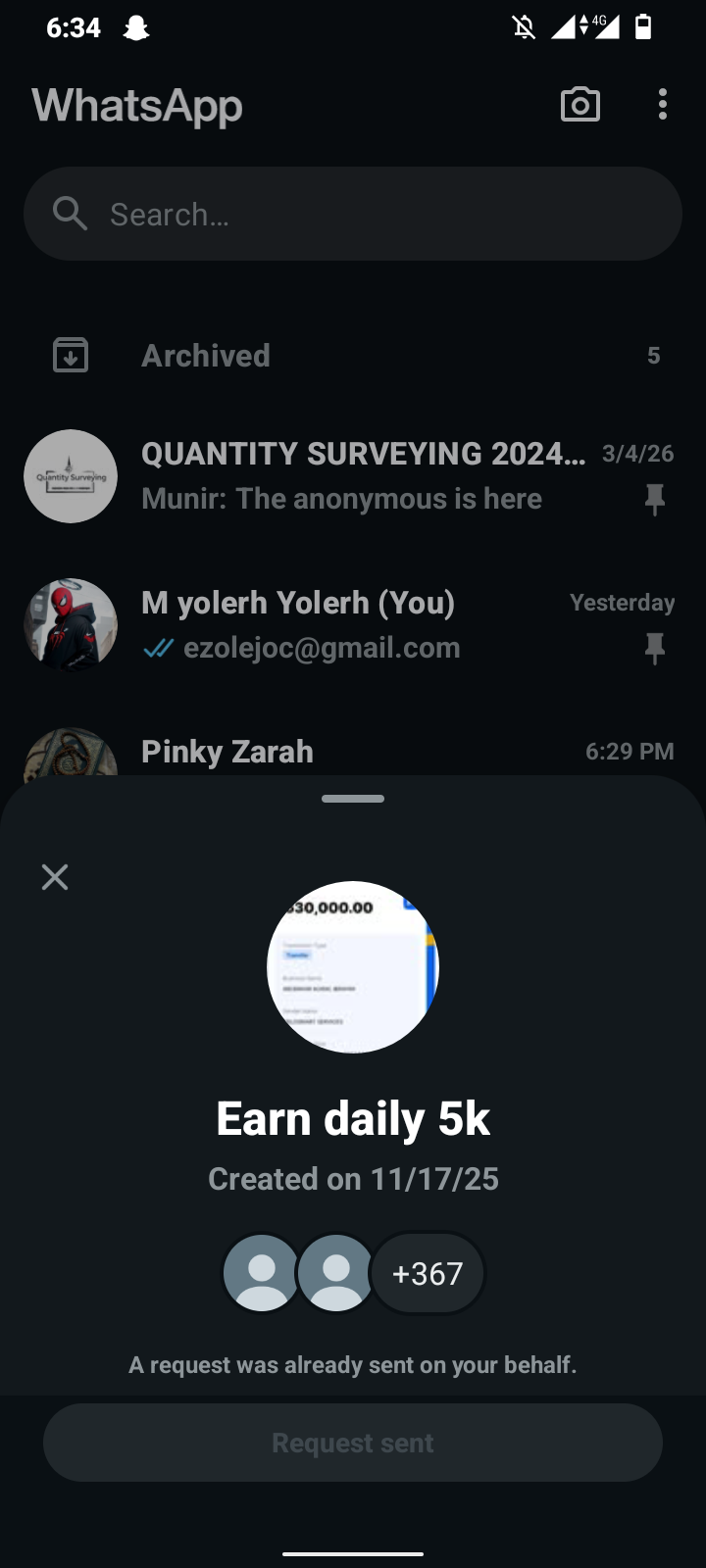Open the chat with Pinky Zarah
This screenshot has height=1568, width=706.
[363, 753]
